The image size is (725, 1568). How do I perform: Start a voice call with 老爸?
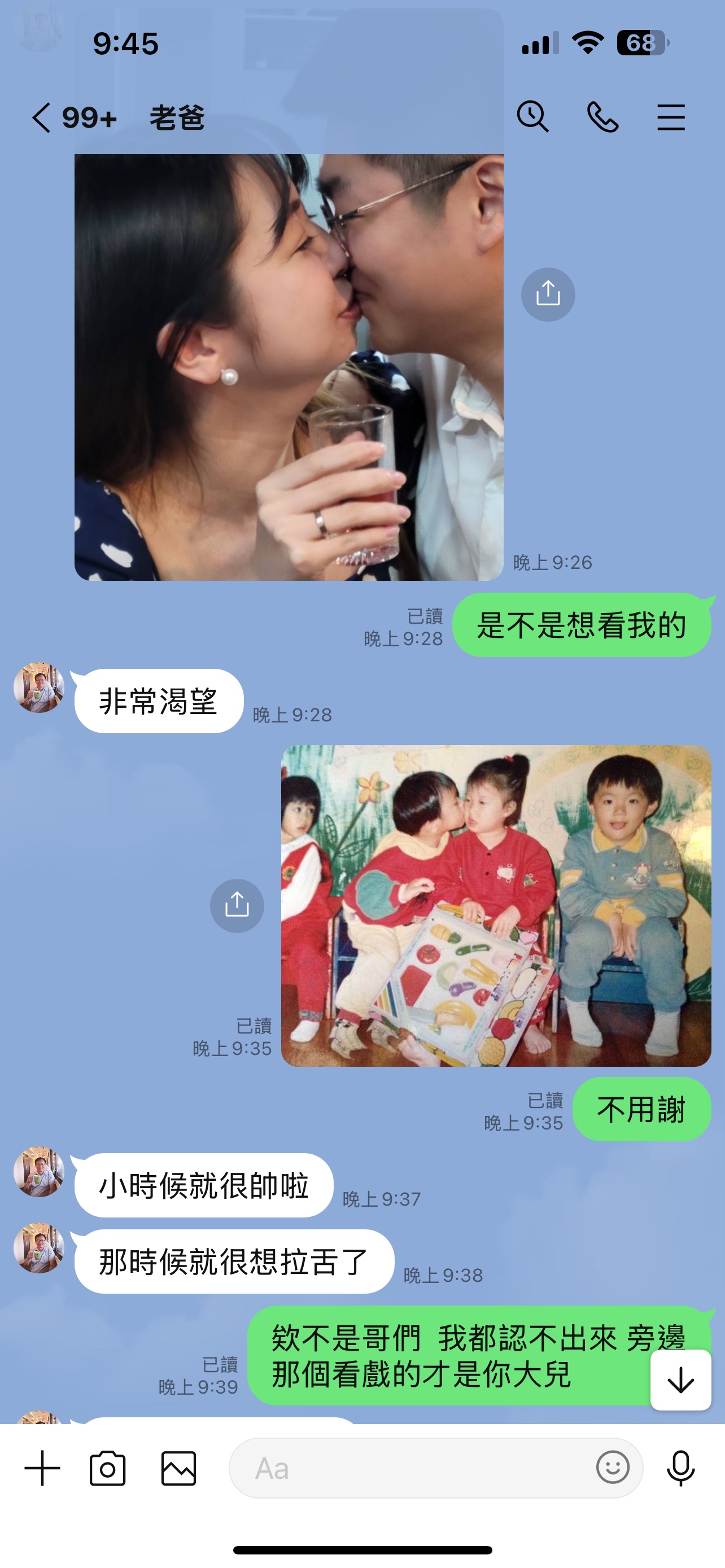click(x=602, y=117)
